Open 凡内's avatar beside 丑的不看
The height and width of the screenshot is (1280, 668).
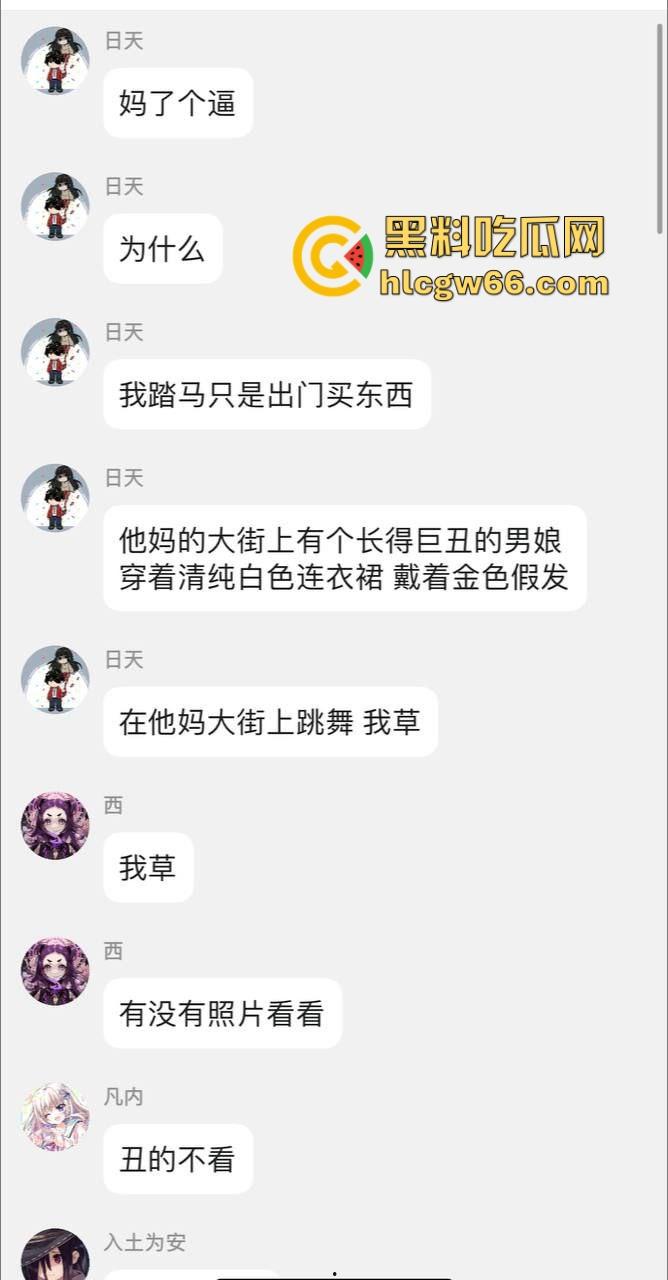click(x=55, y=1117)
